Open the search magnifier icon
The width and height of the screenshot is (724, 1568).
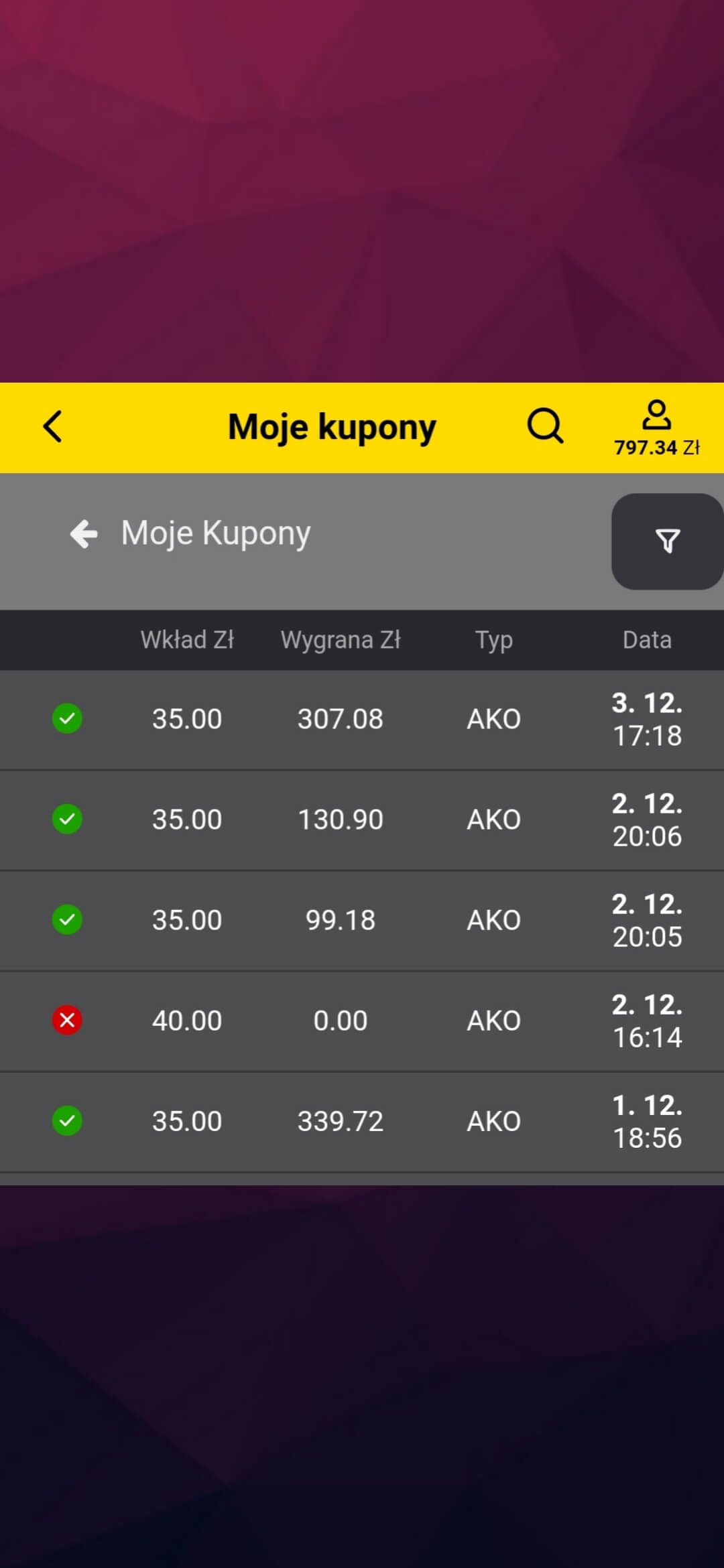[x=544, y=426]
